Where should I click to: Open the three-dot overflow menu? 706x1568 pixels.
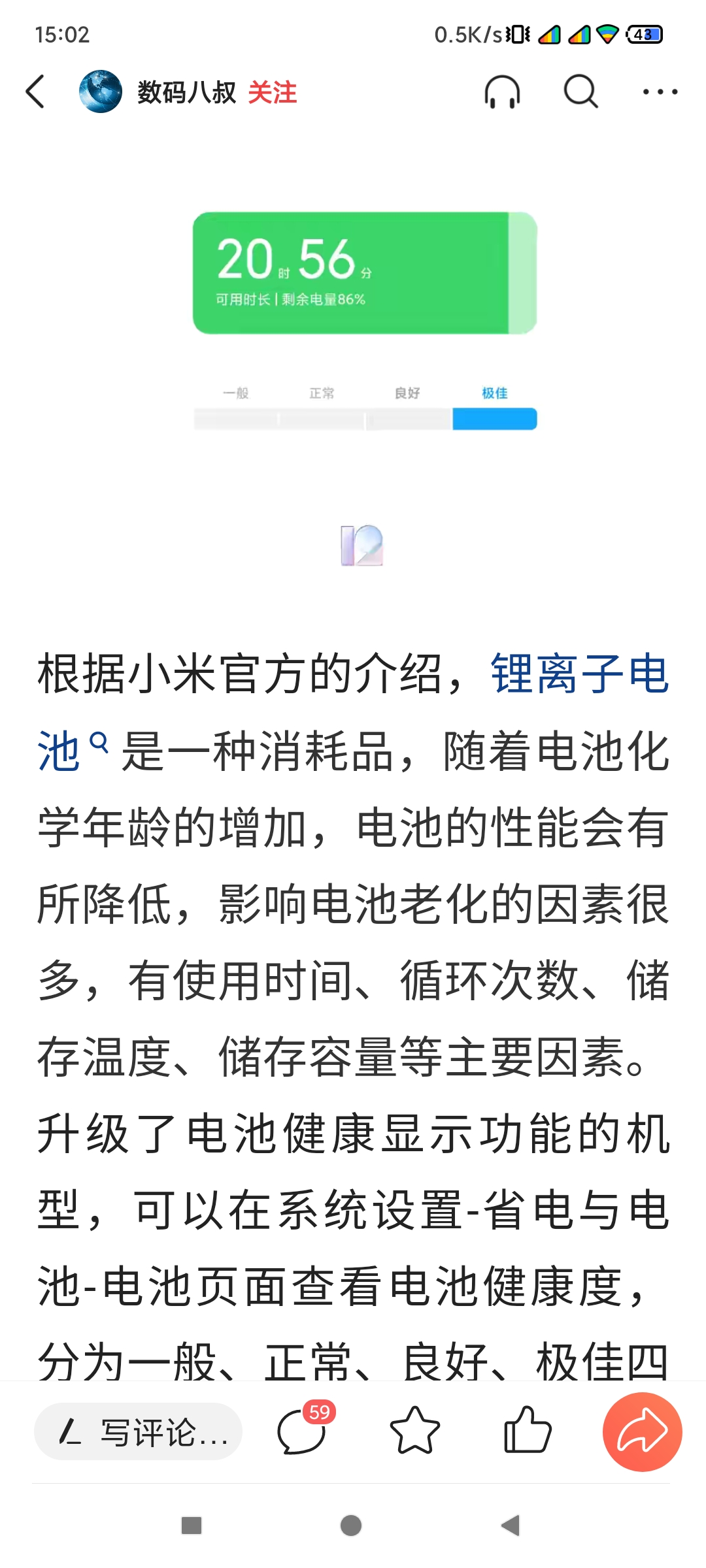click(660, 91)
